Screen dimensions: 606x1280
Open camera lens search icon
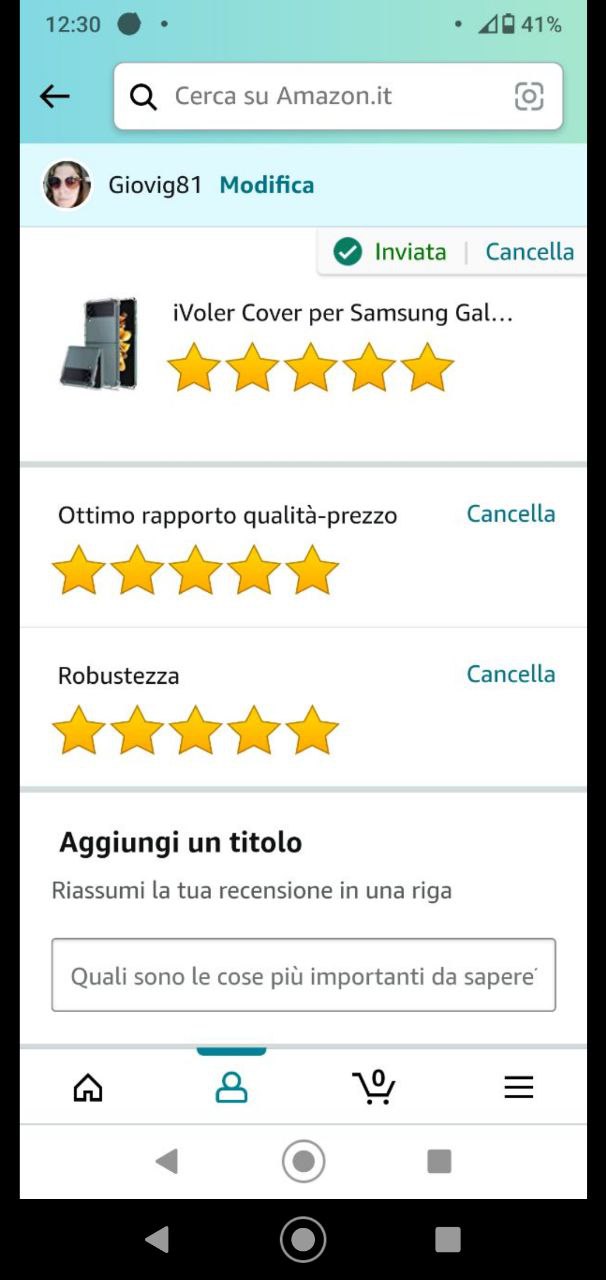[x=528, y=96]
